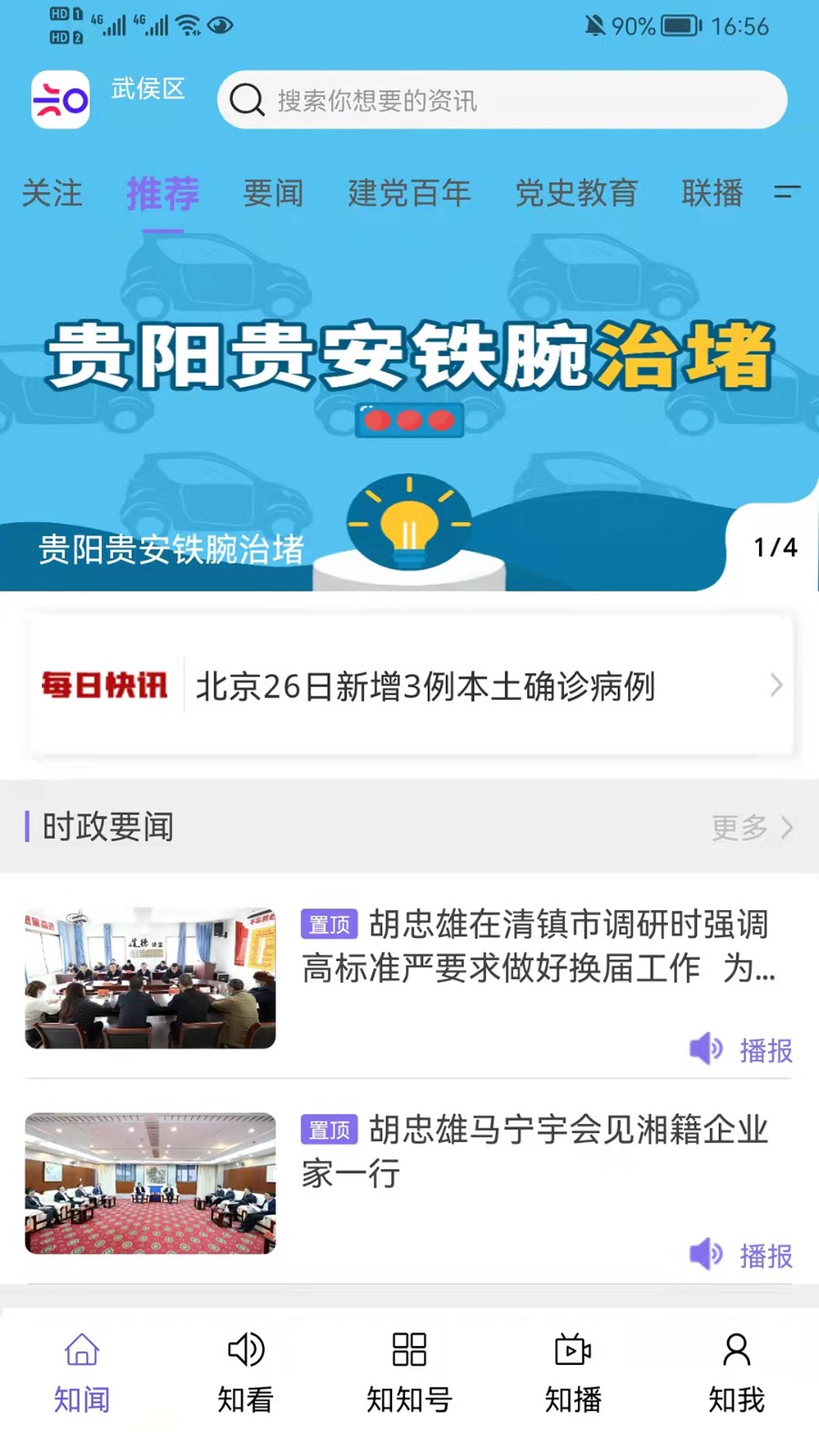This screenshot has height=1456, width=819.
Task: Open the 每日快讯 Beijing cases headline
Action: (x=425, y=686)
